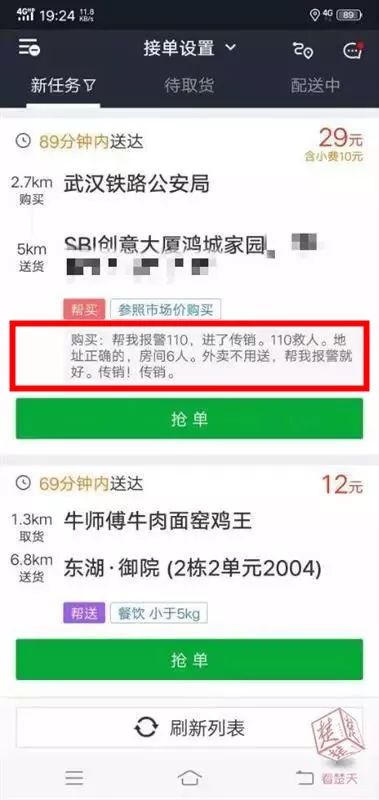Grab the 29元 武汉铁路公安局 order
Viewport: 379px width, 800px height.
[x=189, y=419]
